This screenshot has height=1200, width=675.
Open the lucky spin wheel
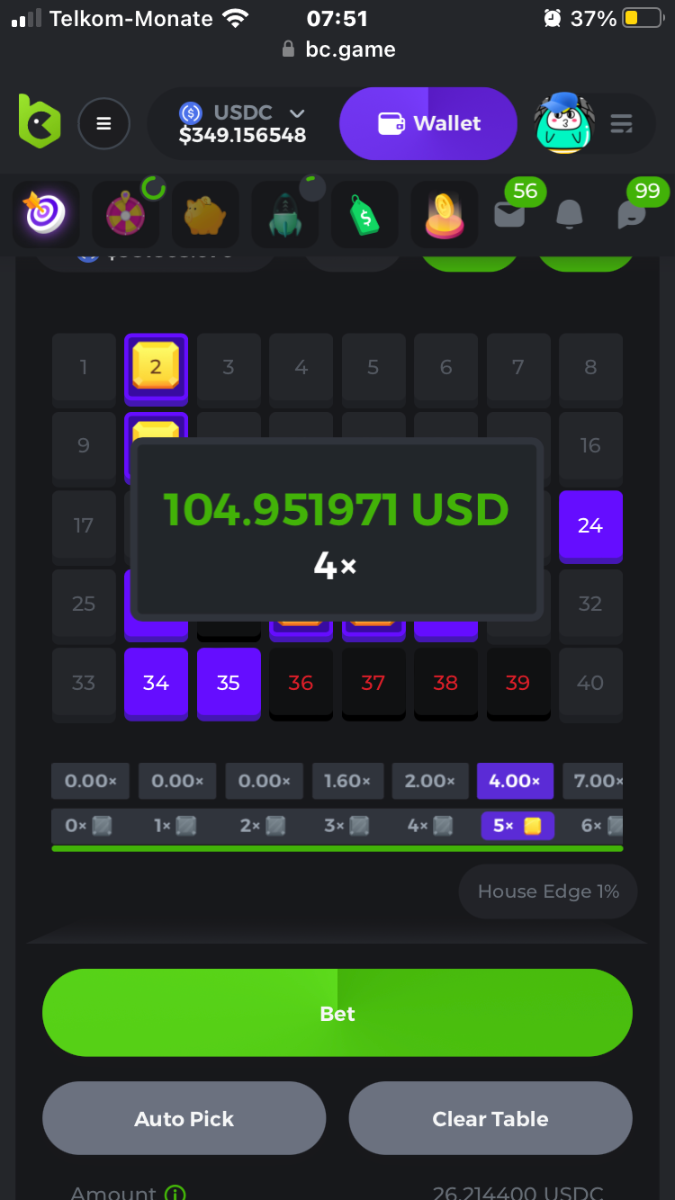(x=126, y=214)
